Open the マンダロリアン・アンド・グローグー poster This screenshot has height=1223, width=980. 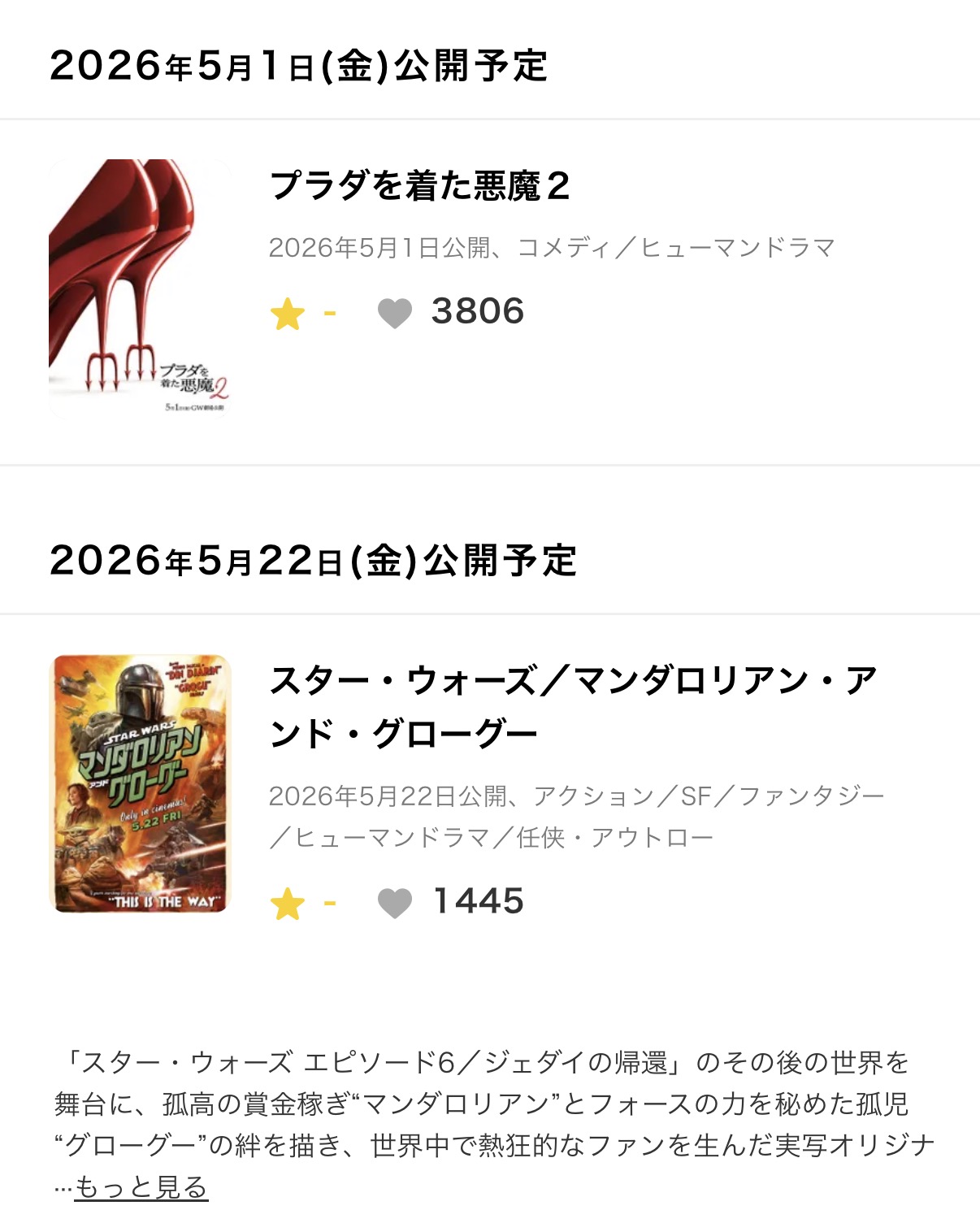coord(141,783)
